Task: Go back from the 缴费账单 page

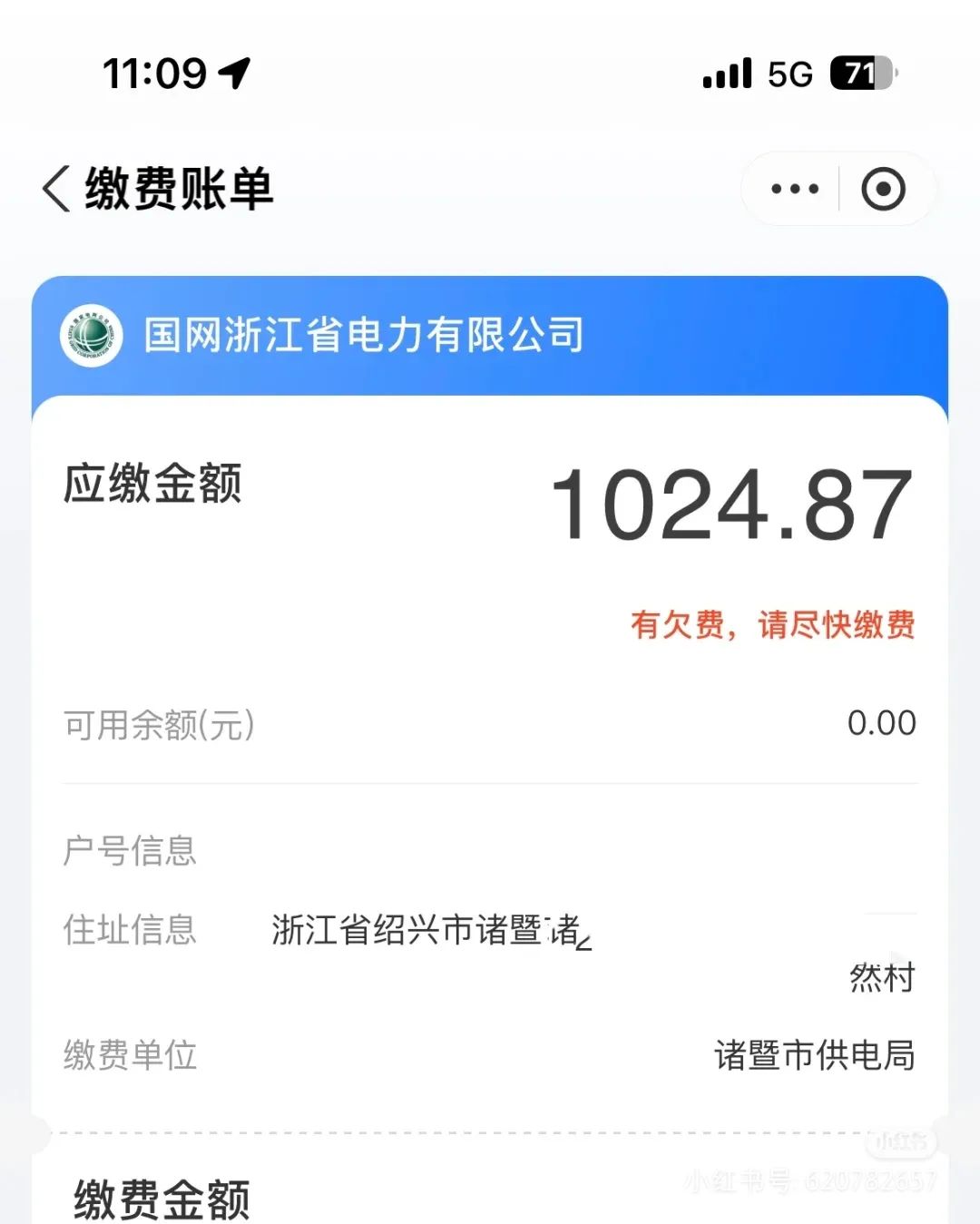Action: [56, 189]
